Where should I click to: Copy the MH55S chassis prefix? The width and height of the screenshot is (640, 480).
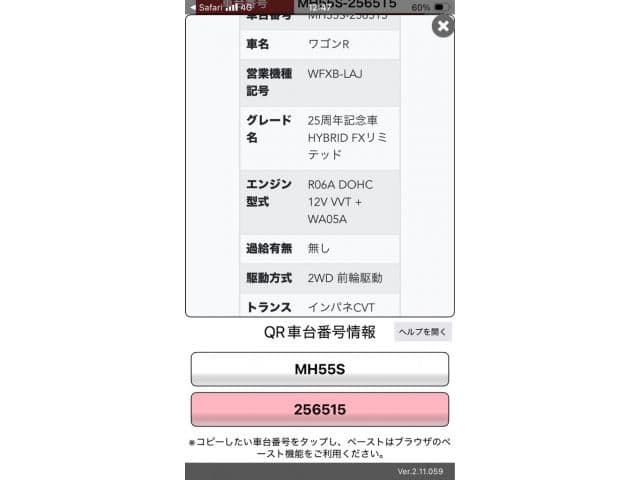319,369
